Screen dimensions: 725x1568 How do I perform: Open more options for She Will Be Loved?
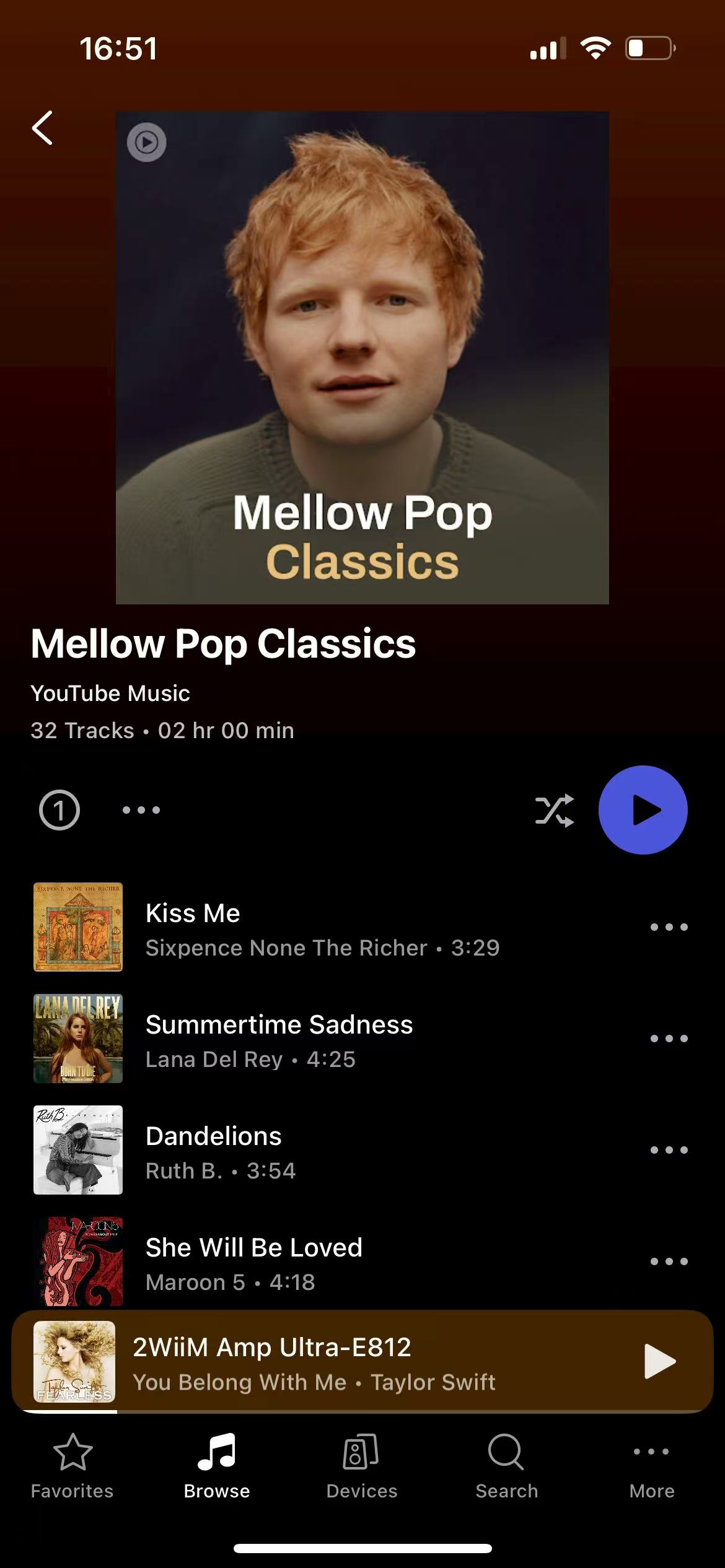(669, 1261)
